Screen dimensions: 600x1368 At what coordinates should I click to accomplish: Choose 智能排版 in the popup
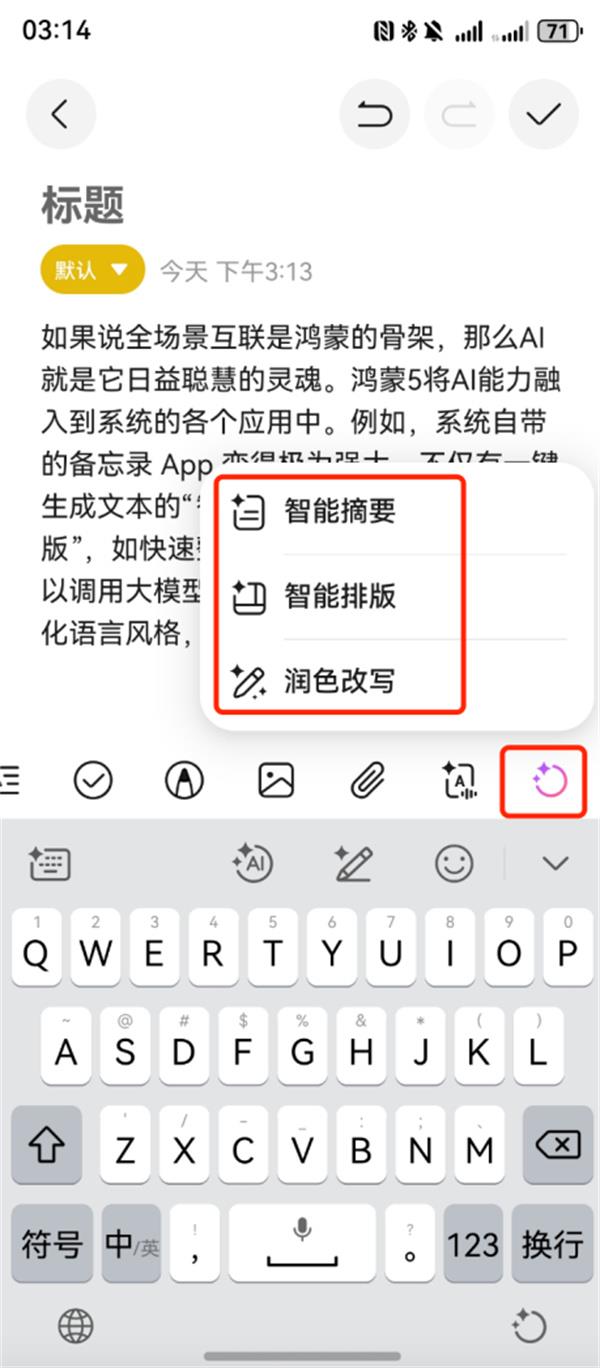tap(340, 597)
